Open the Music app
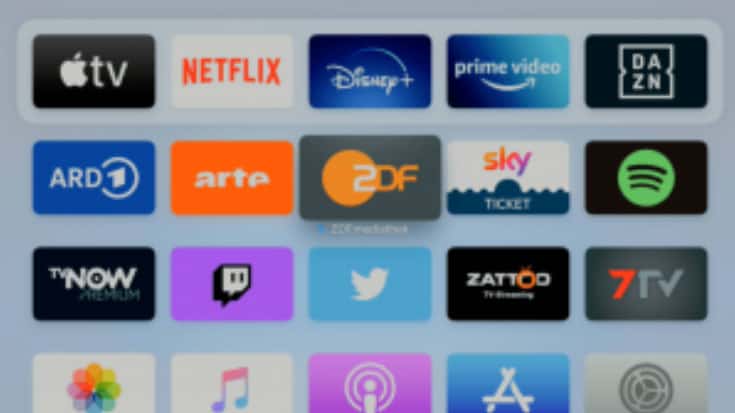735x413 pixels. pyautogui.click(x=232, y=384)
